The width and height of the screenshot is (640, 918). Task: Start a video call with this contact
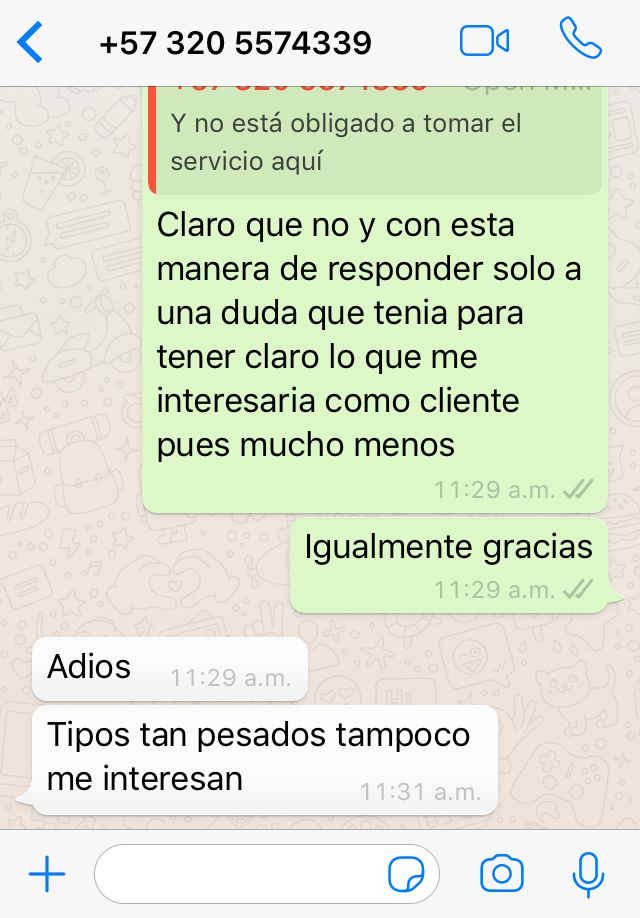click(484, 41)
